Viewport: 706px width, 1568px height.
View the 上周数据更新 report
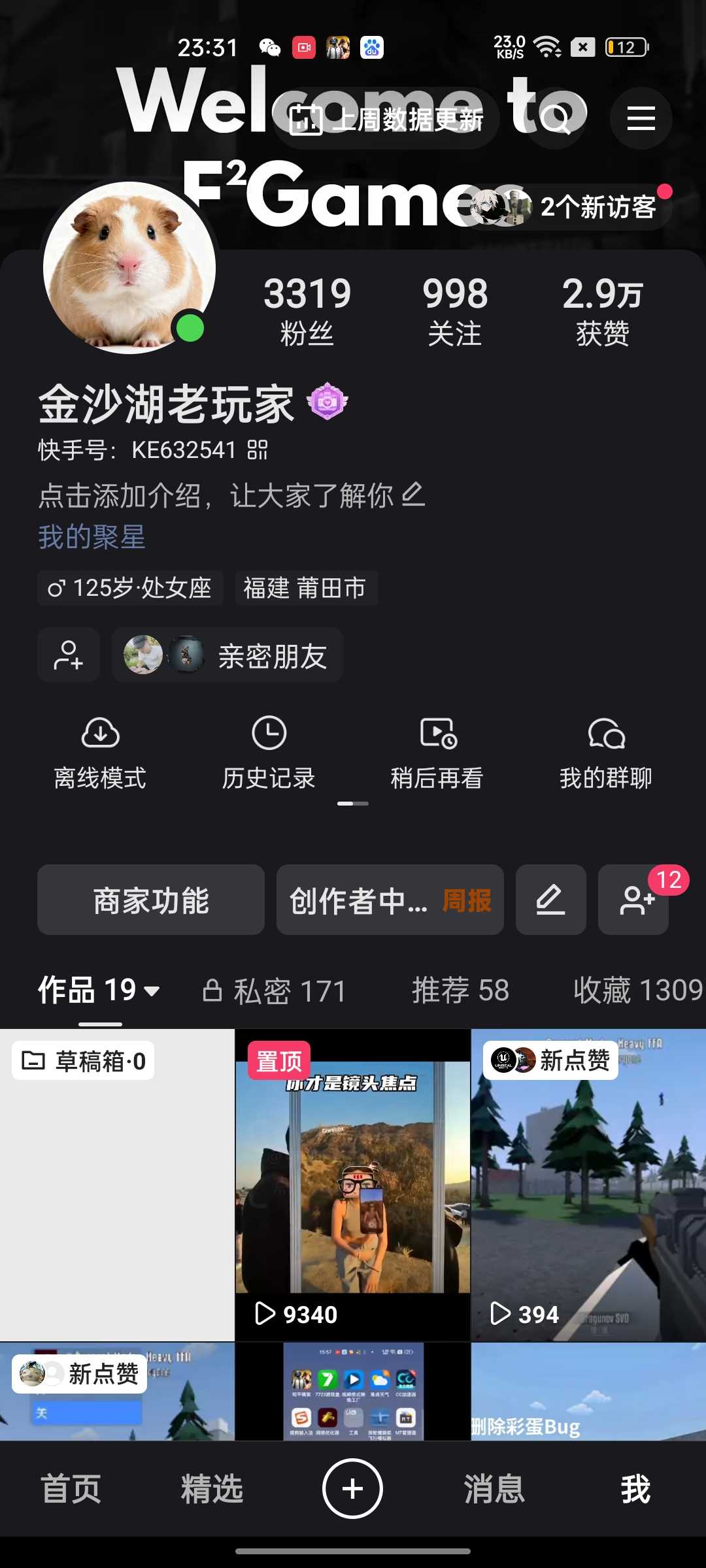386,118
